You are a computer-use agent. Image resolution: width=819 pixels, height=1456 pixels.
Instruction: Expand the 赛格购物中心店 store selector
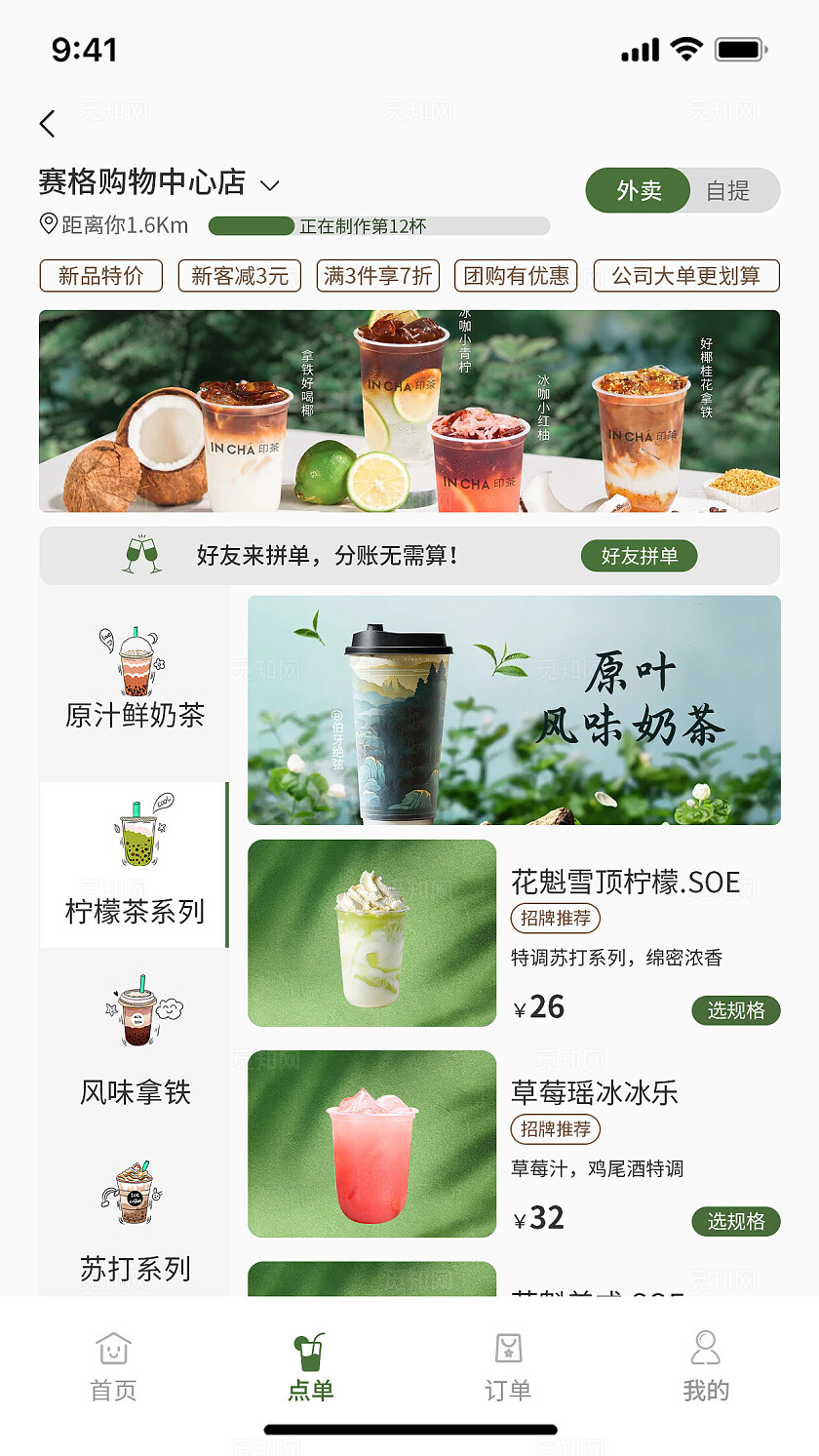pos(271,183)
